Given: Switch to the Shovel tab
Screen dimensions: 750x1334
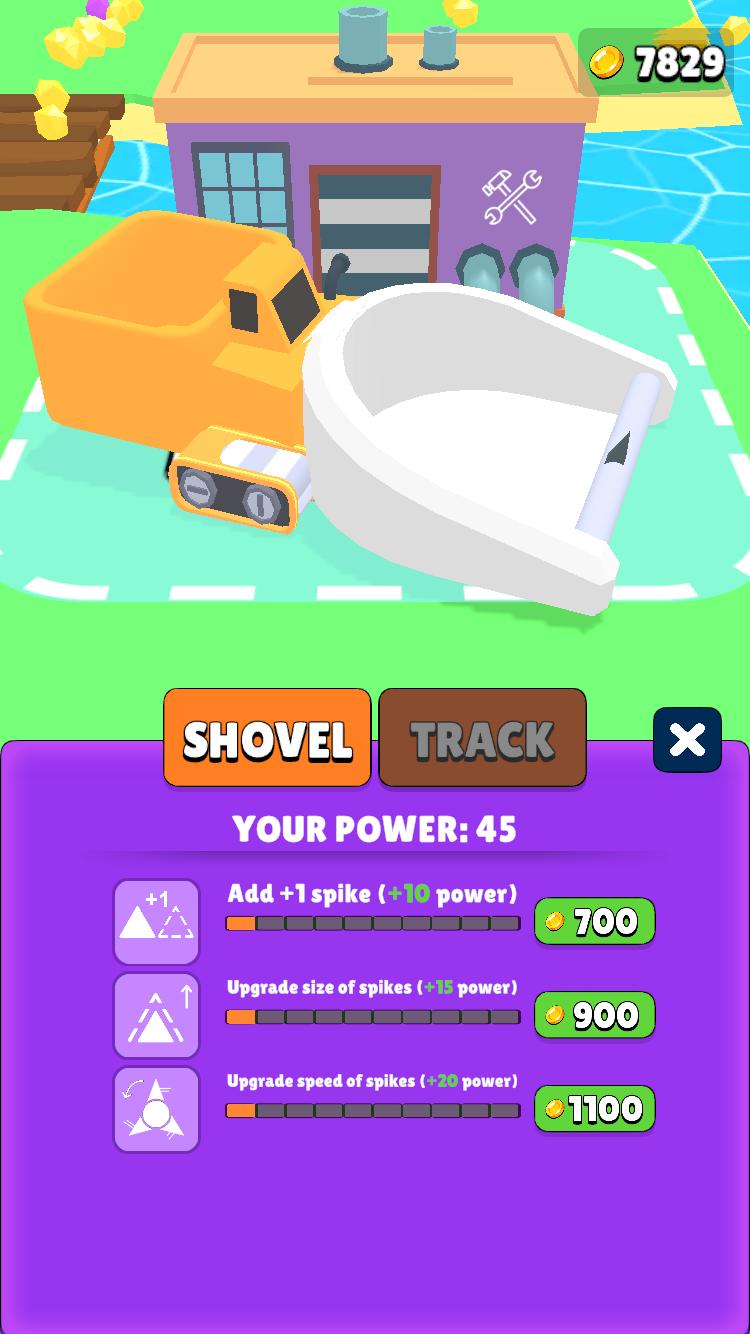Looking at the screenshot, I should tap(267, 738).
